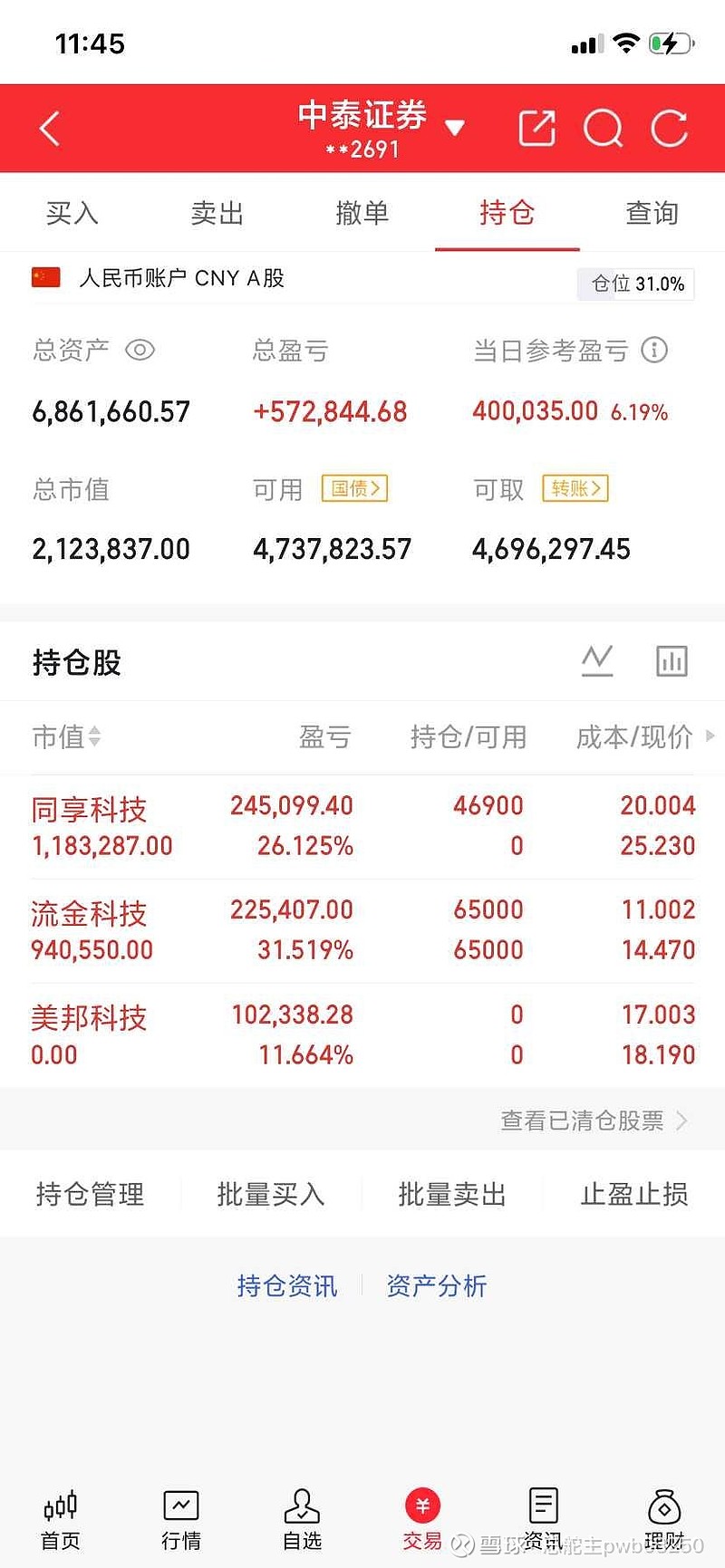The image size is (725, 1568).
Task: Open the 流金科技 holding row
Action: click(362, 930)
